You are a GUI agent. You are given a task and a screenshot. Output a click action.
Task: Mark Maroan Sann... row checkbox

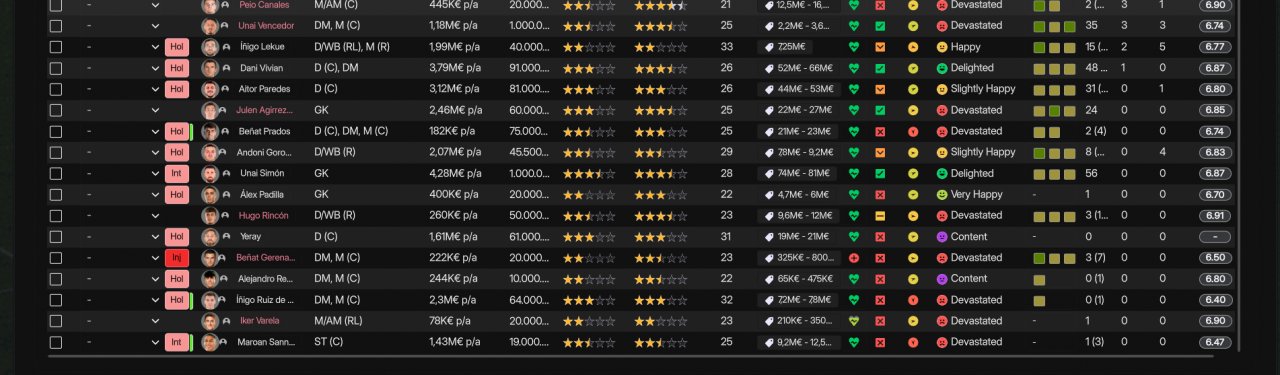click(x=56, y=342)
